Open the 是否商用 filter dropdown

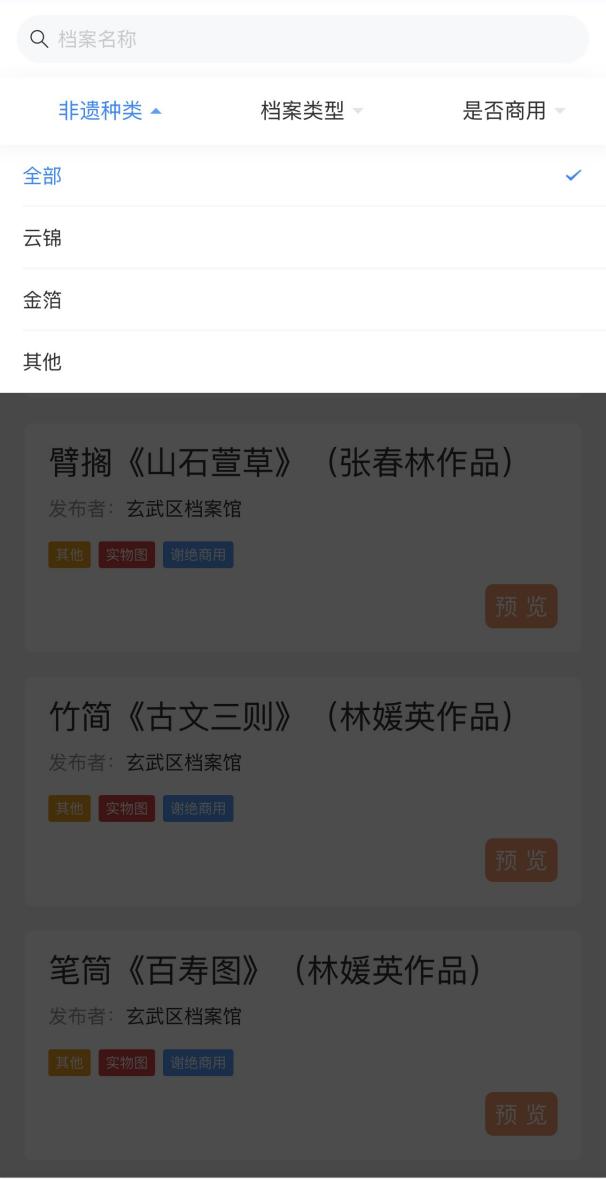point(513,111)
